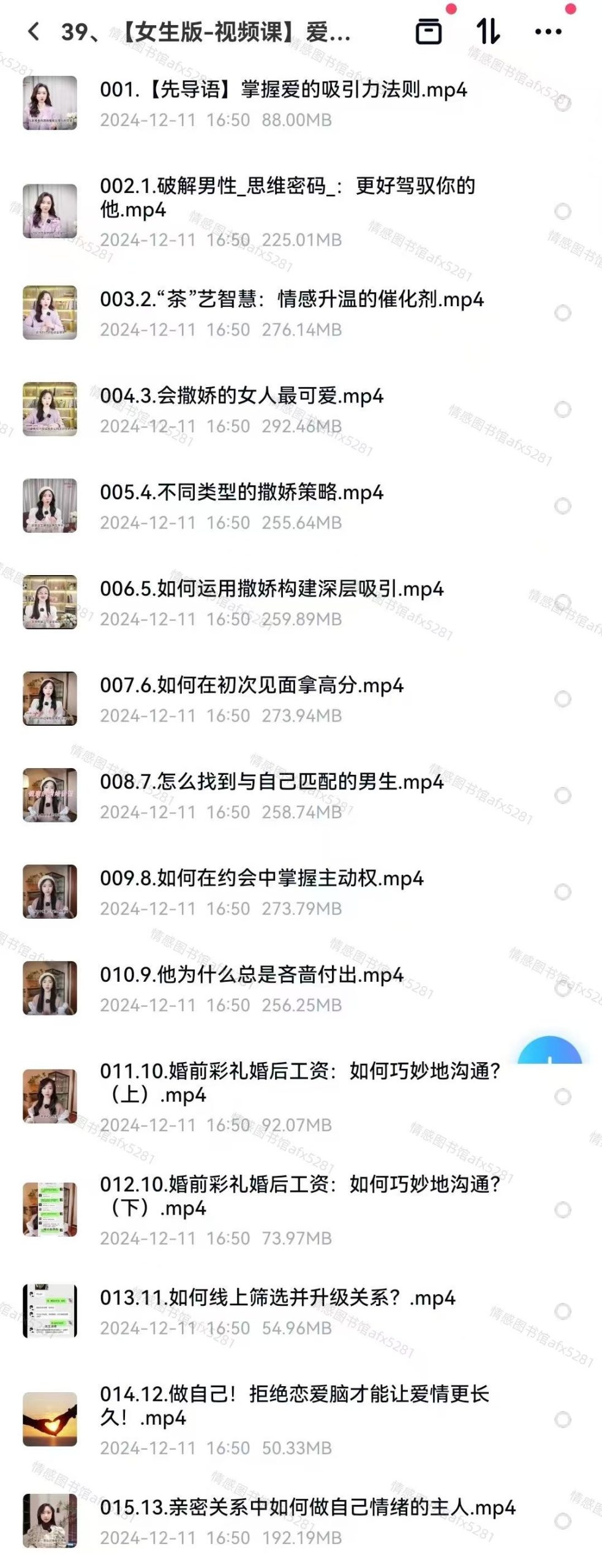Mark the circle for 015.13.亲密关系中如何做自己情绪的主人.mp4
602x1568 pixels.
[x=562, y=1521]
